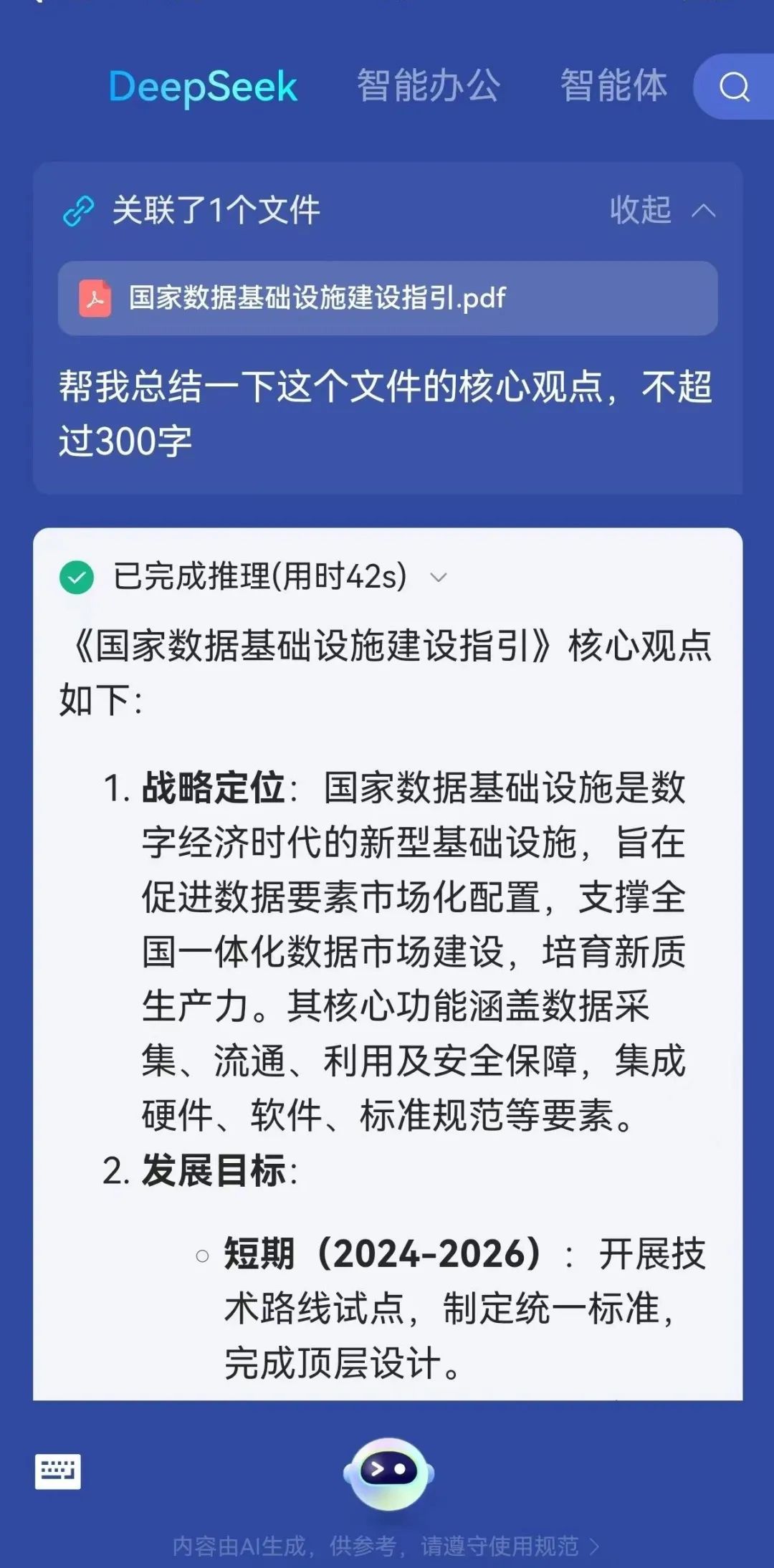Switch to the 智能体 tab
Image resolution: width=774 pixels, height=1568 pixels.
pos(613,86)
